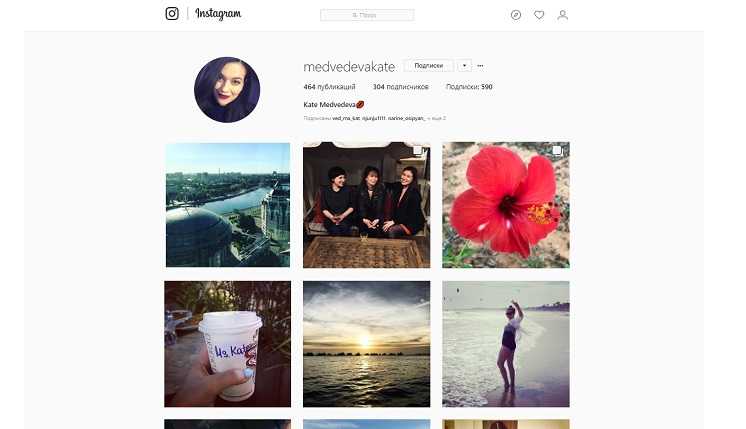
Task: Open the coffee cup photo
Action: pos(227,343)
